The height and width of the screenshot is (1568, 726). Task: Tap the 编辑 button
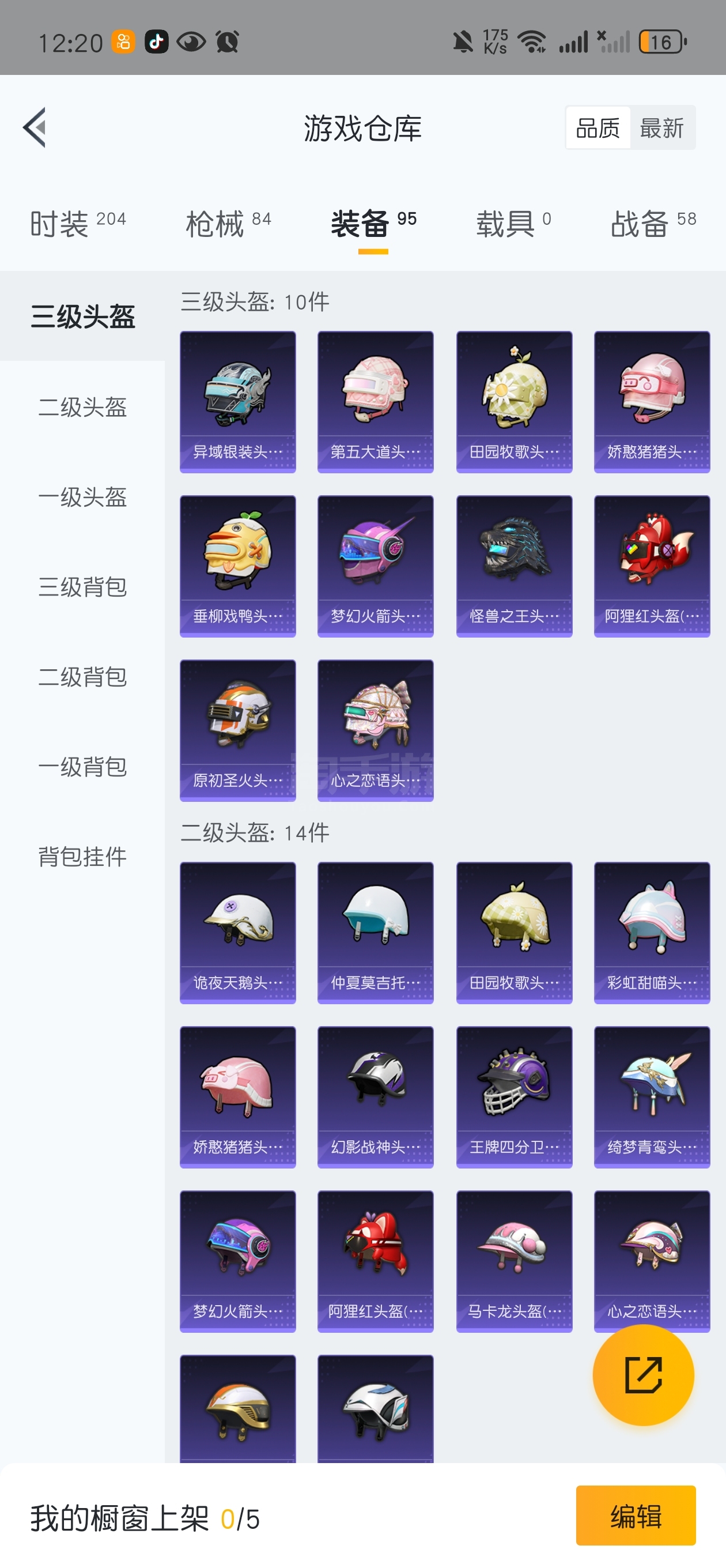click(x=636, y=1515)
